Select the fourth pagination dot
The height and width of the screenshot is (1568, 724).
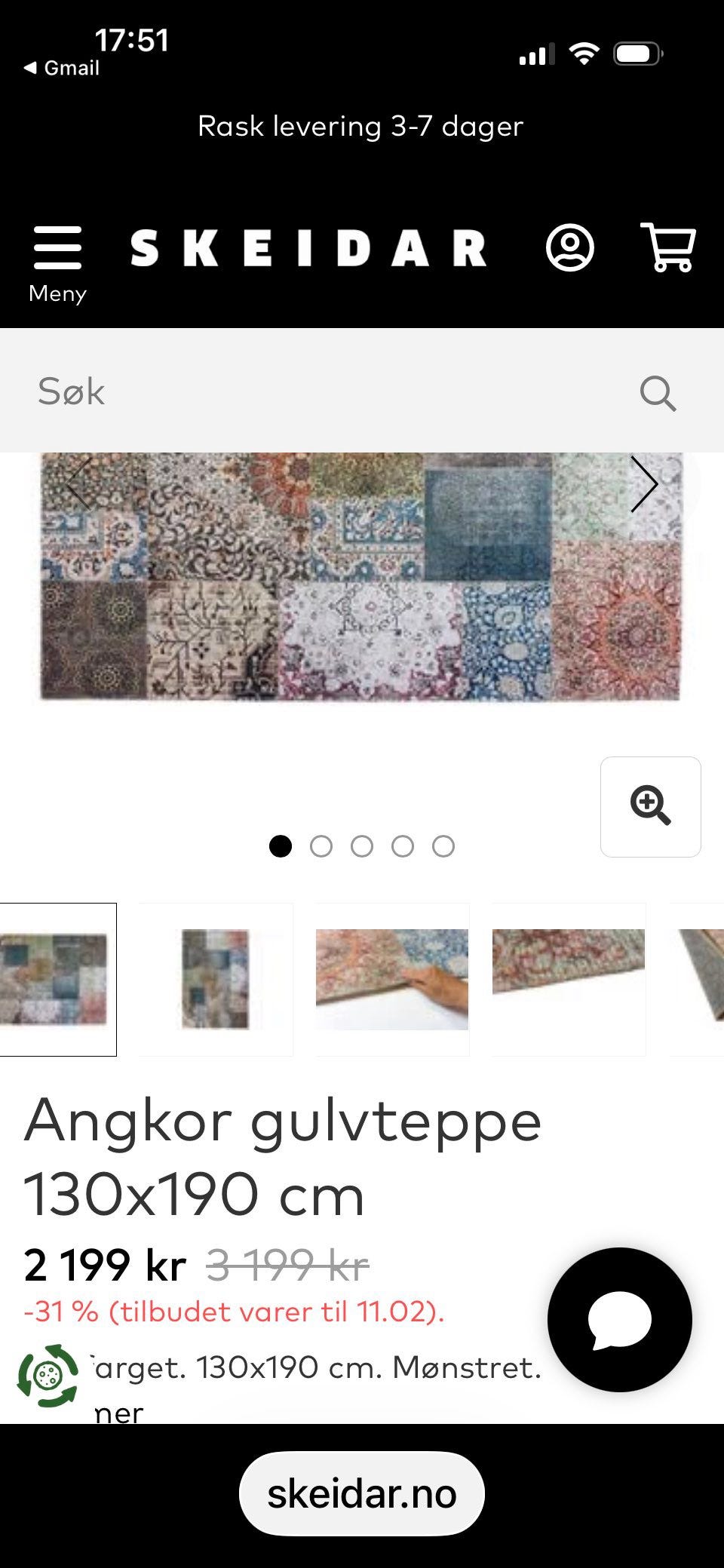coord(403,846)
